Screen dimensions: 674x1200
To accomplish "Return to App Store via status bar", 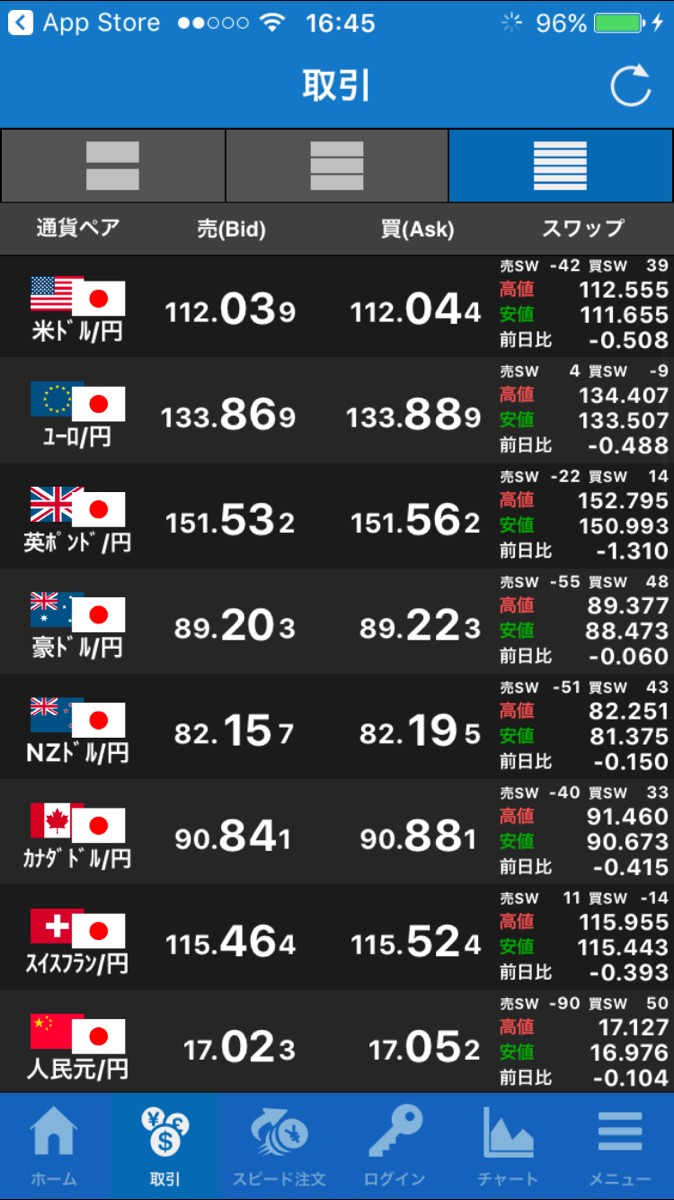I will pos(85,23).
